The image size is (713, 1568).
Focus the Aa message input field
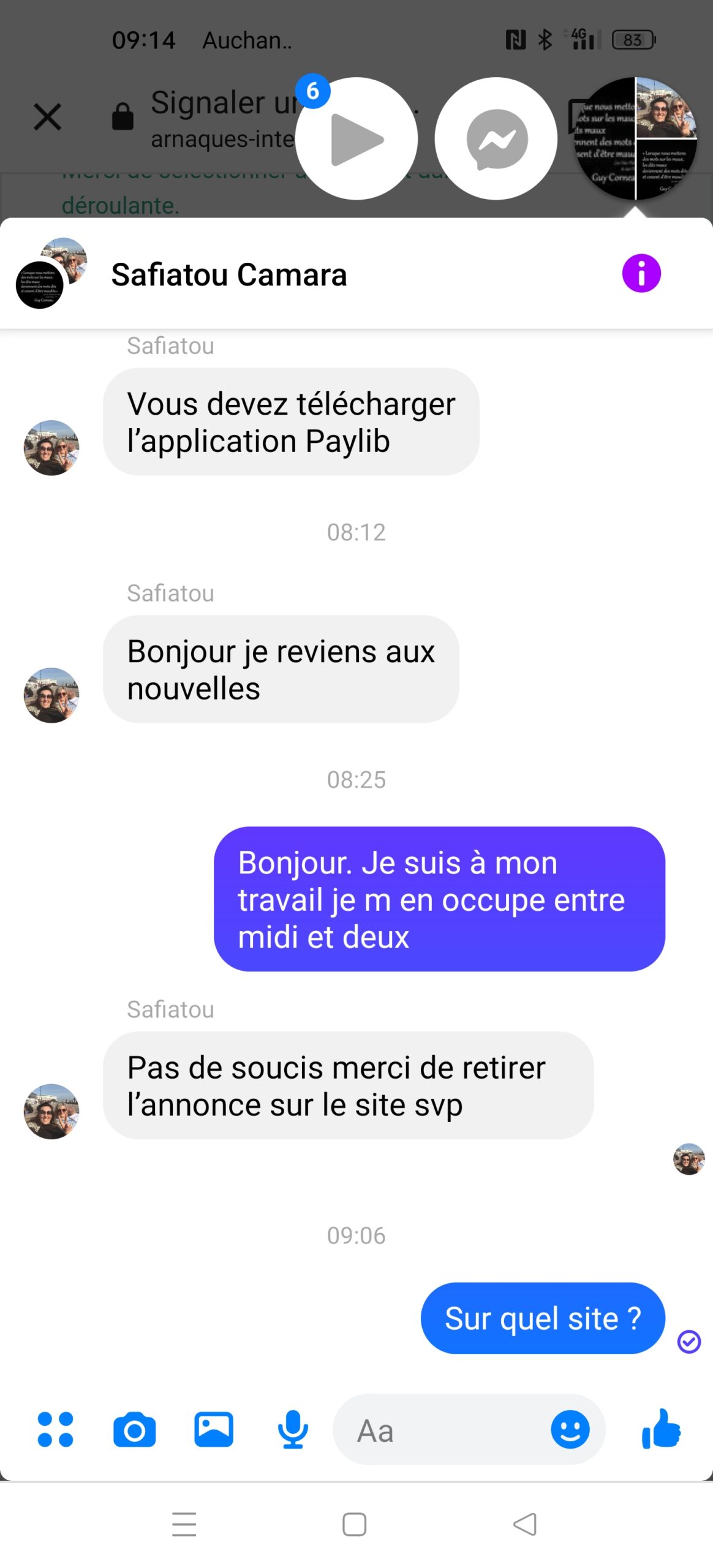pyautogui.click(x=441, y=1430)
